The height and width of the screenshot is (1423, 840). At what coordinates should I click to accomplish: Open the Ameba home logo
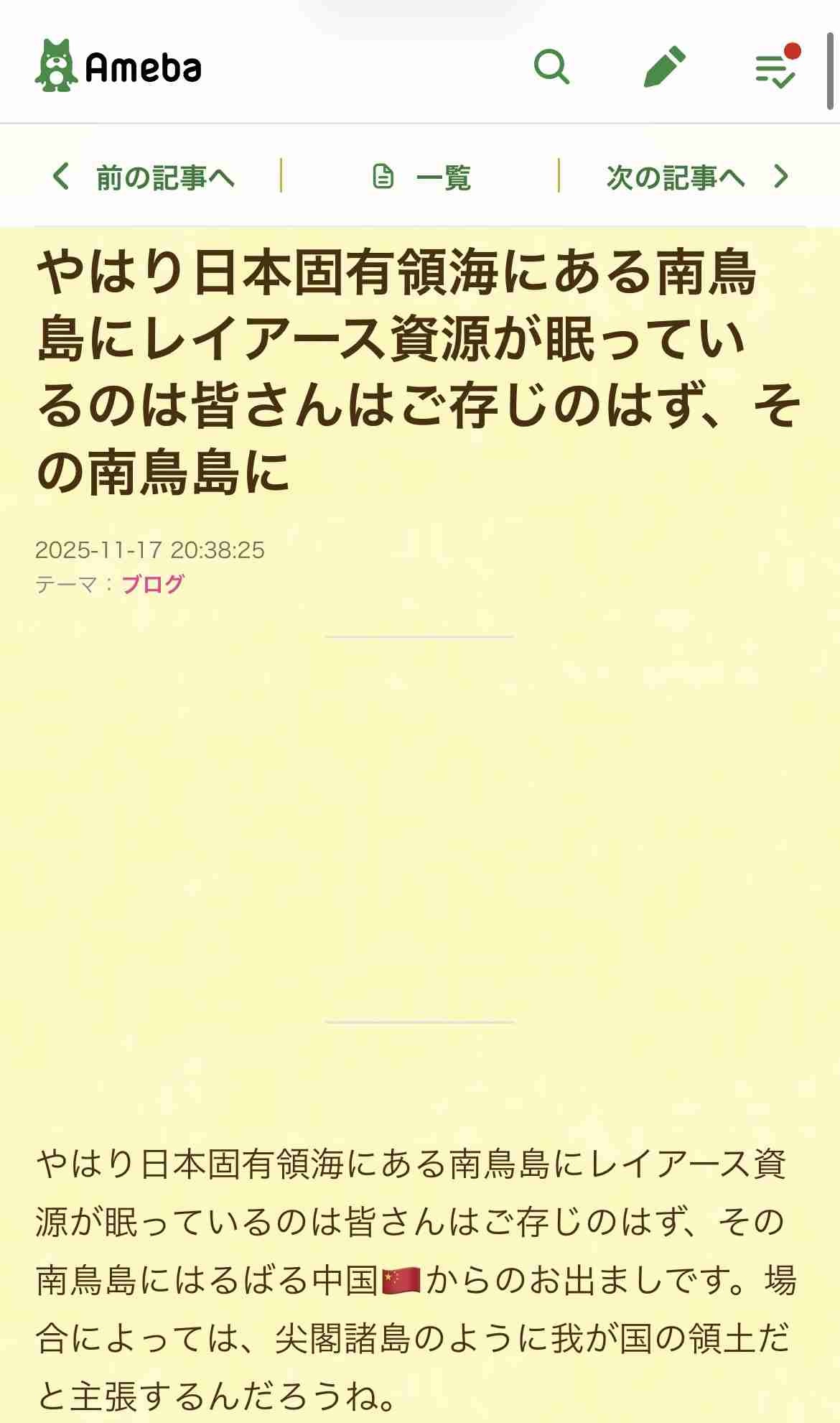(x=118, y=67)
